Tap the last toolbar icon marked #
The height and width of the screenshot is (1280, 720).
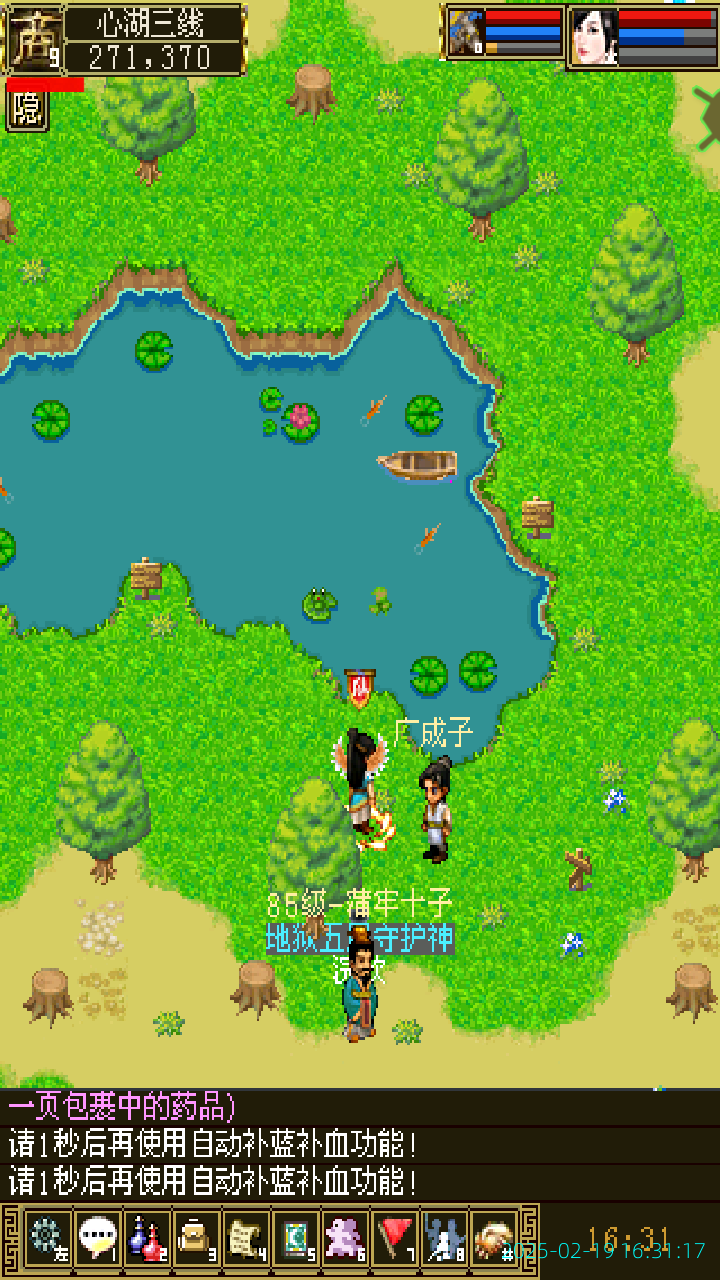(493, 1238)
